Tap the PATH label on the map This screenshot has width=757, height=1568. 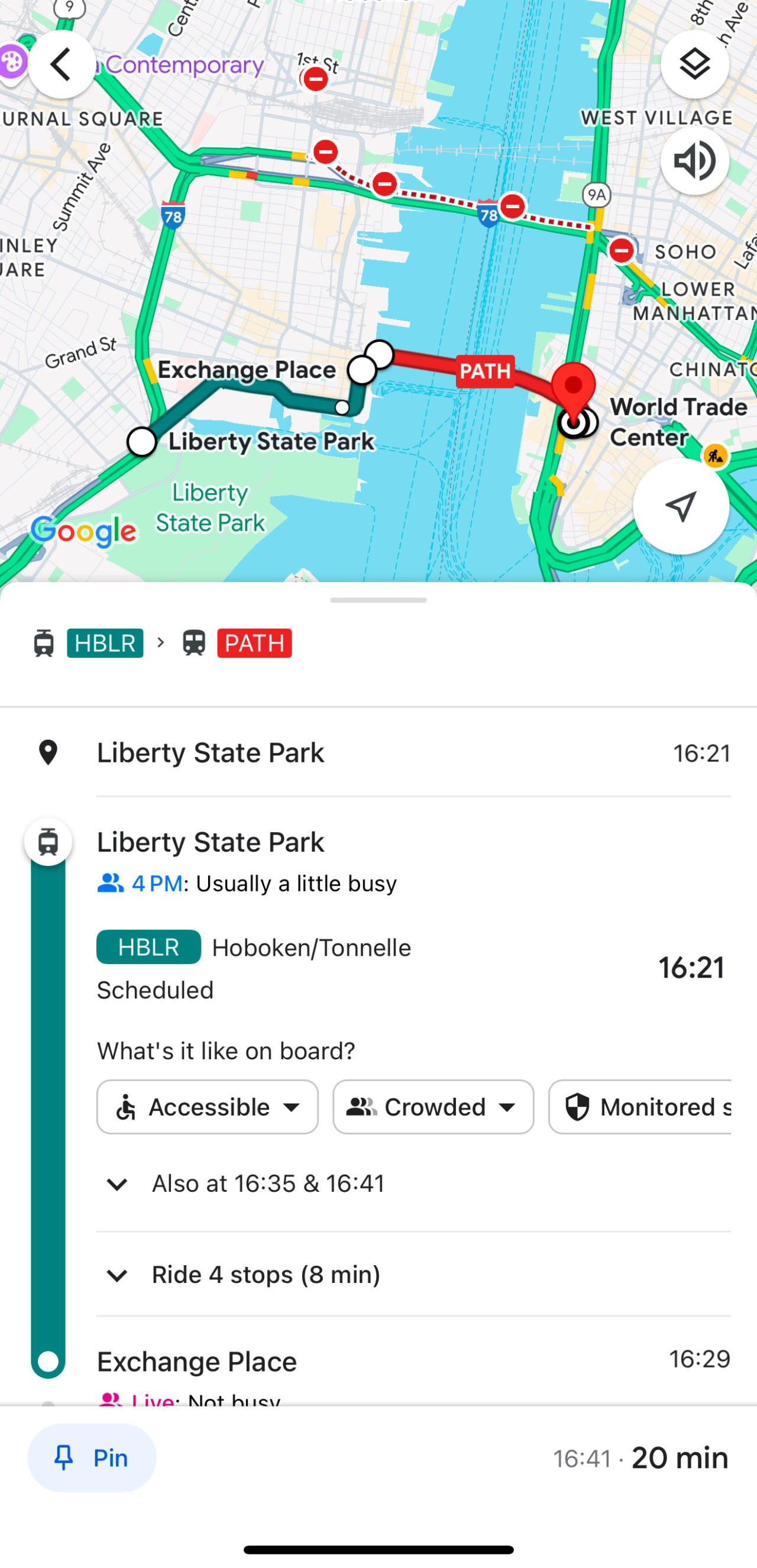pos(485,371)
